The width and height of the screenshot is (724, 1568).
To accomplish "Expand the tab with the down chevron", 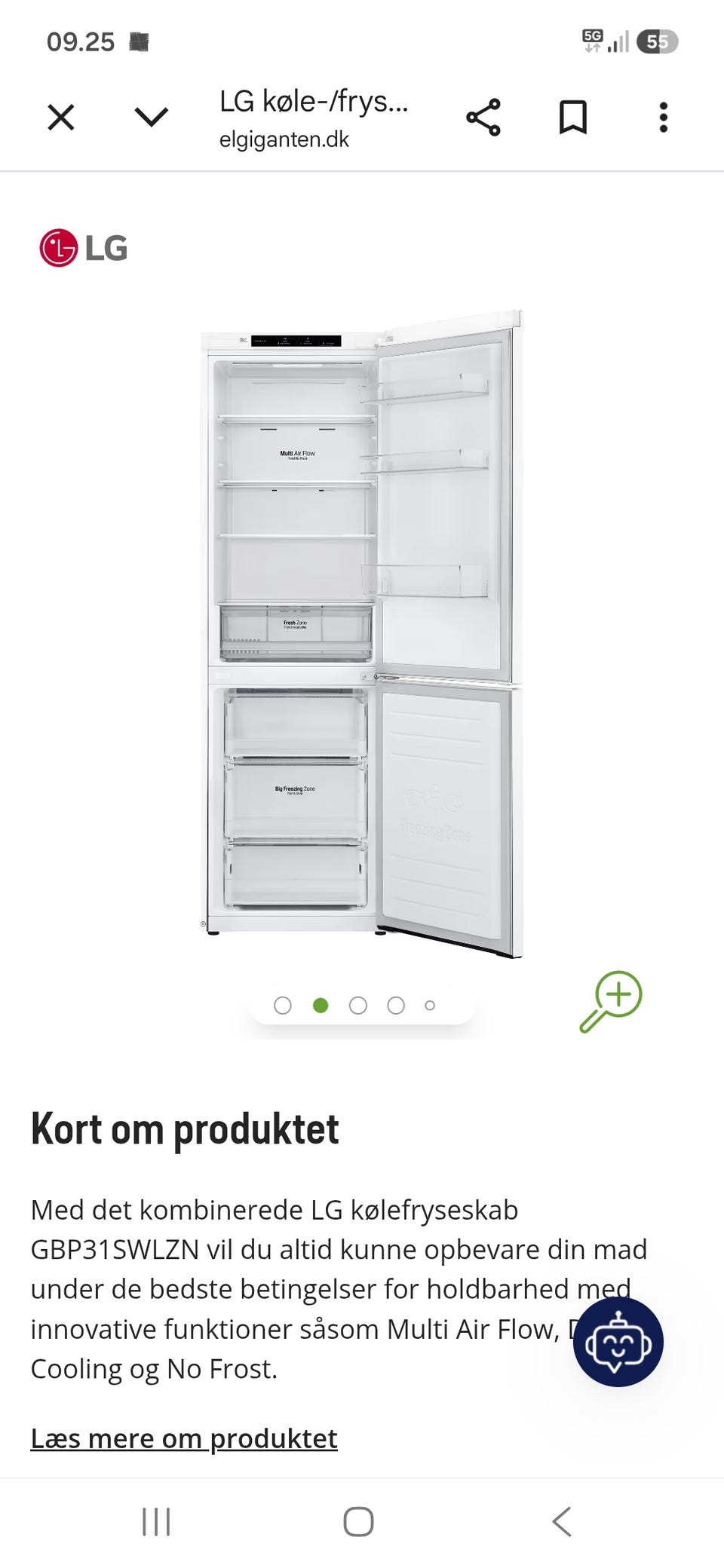I will click(151, 118).
